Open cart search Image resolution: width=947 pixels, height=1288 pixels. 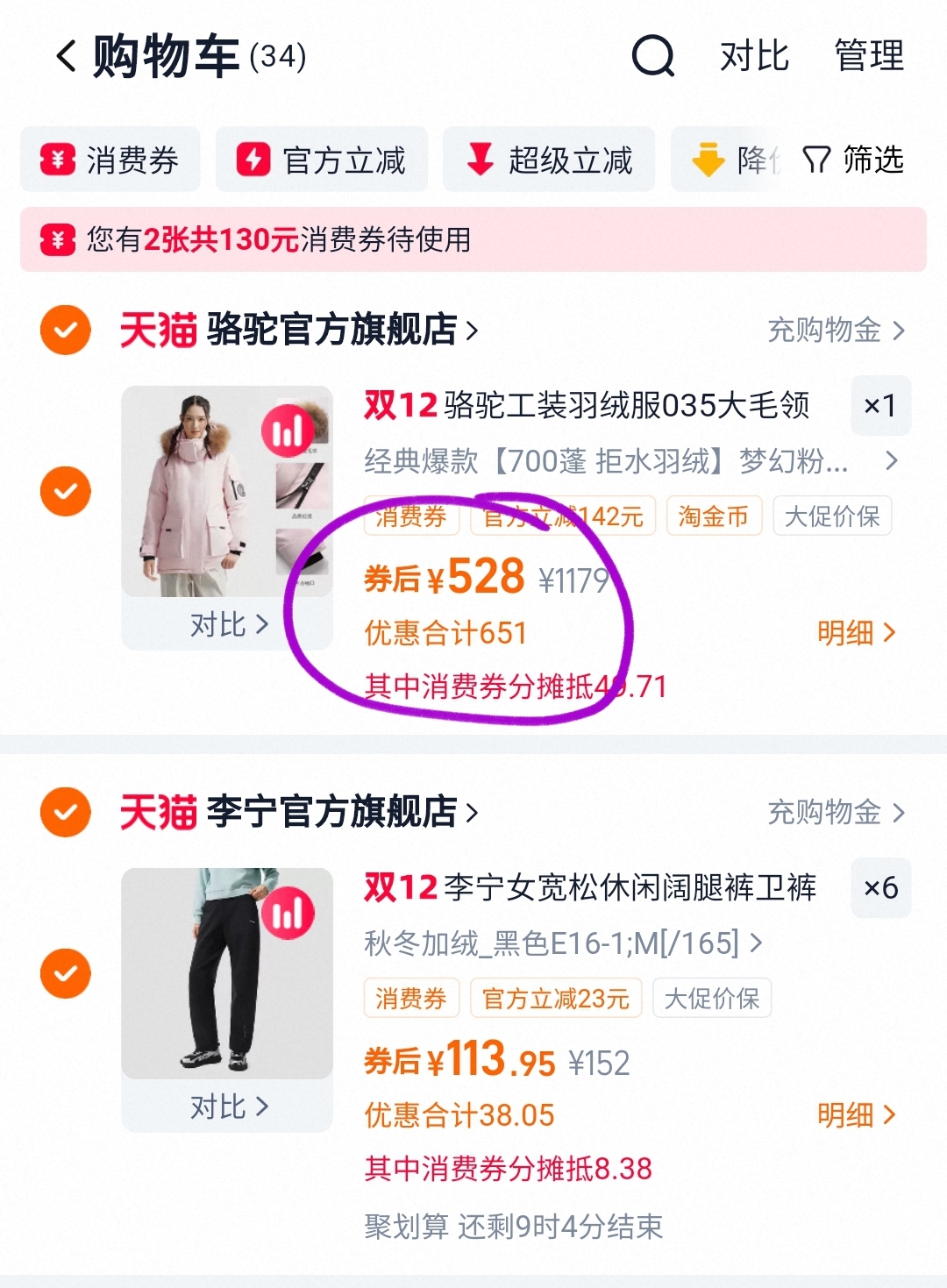point(653,56)
